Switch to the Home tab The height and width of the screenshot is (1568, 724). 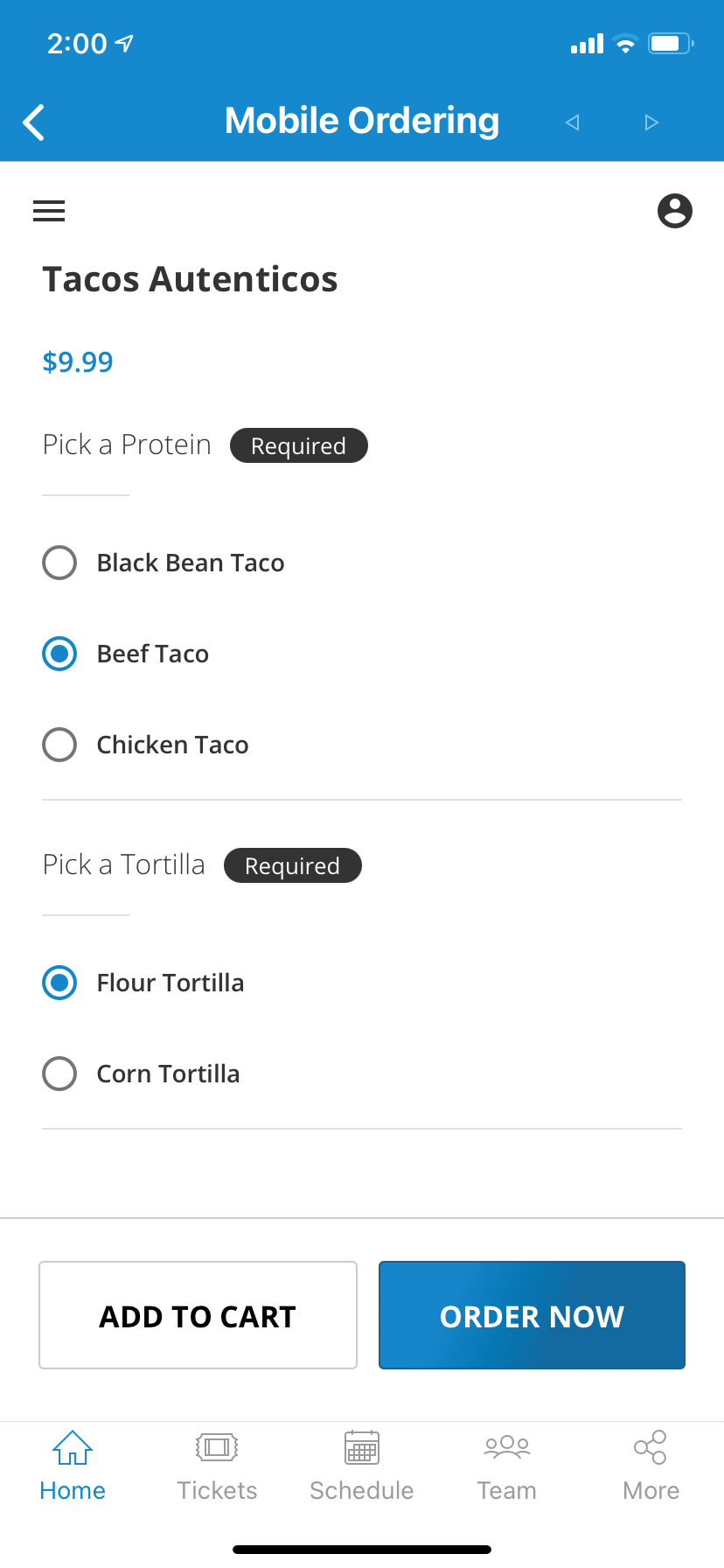point(73,1466)
